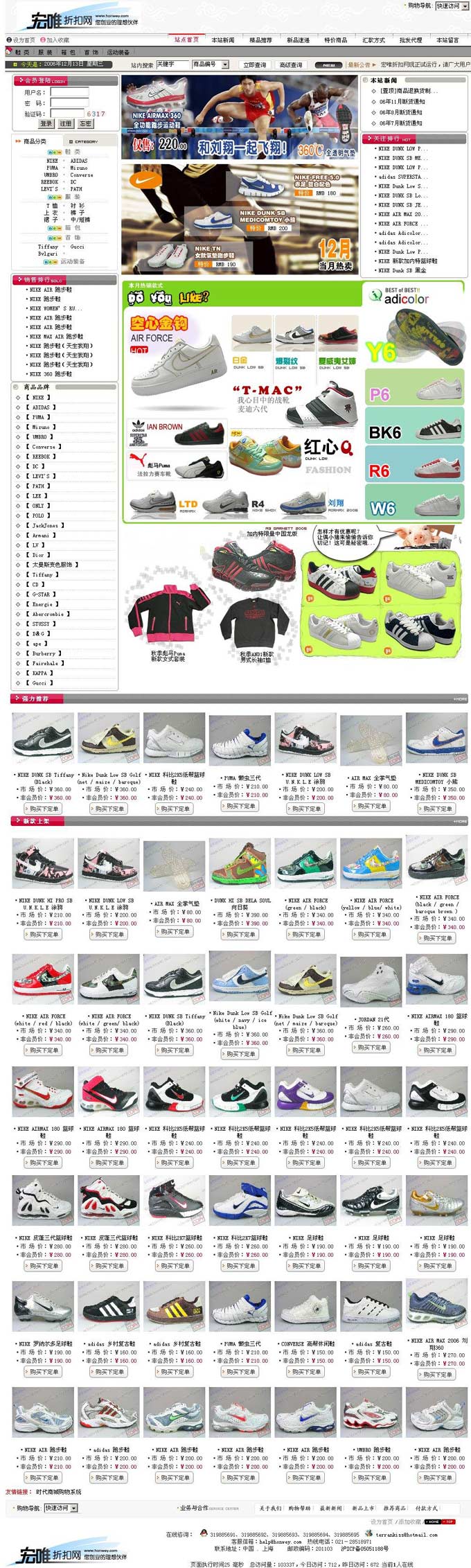Viewport: 471px width, 1568px height.
Task: Open the 站点首页 tab
Action: pyautogui.click(x=186, y=39)
